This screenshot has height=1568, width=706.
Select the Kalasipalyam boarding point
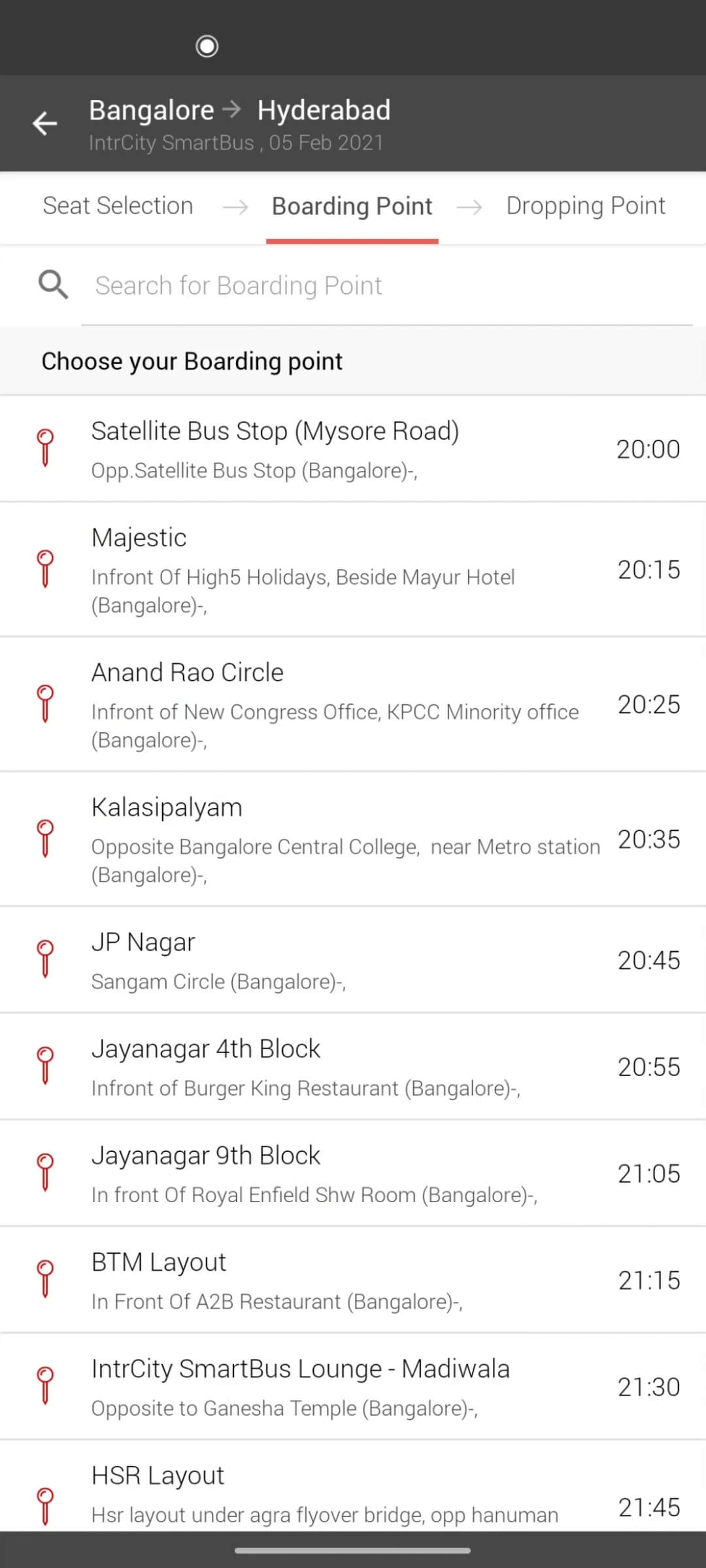pos(353,839)
